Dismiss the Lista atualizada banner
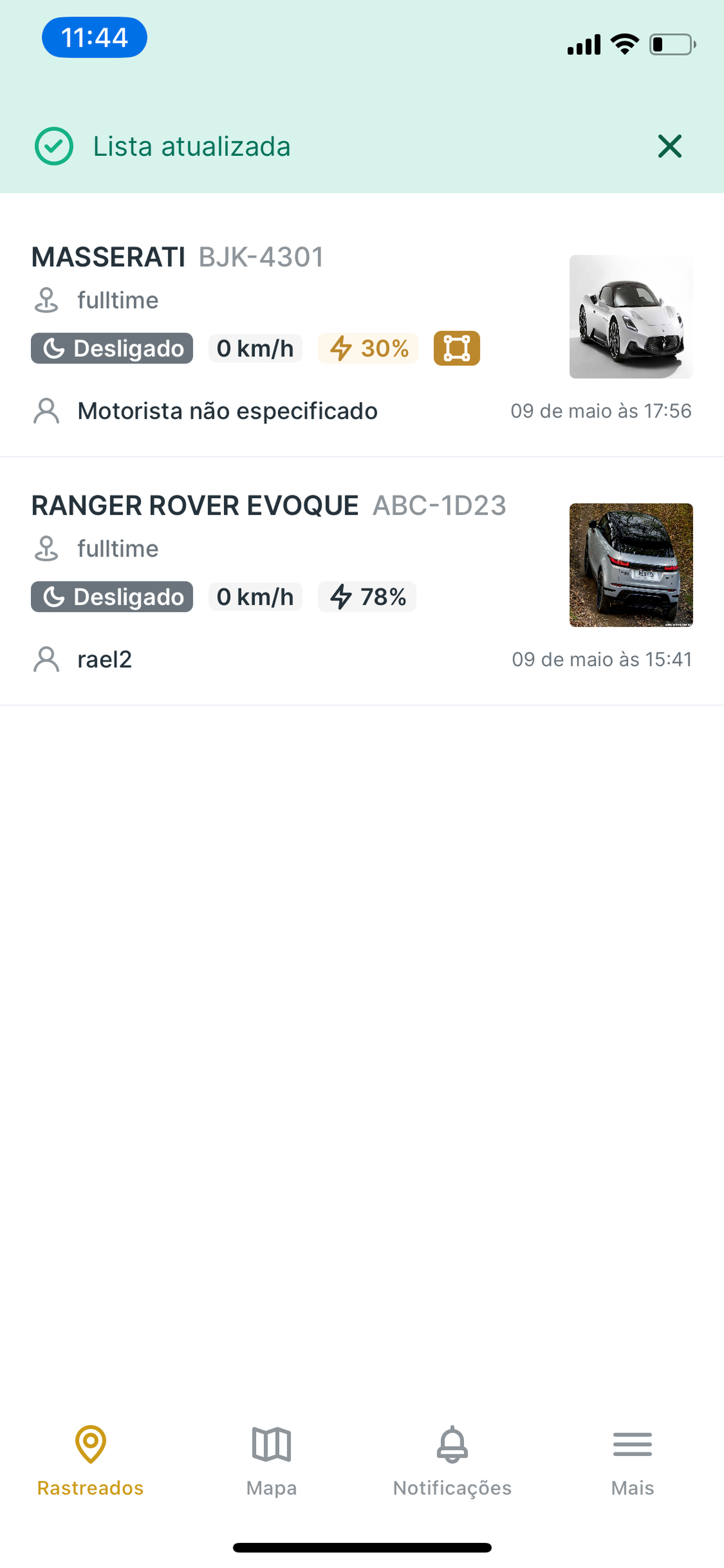This screenshot has width=724, height=1568. (669, 146)
